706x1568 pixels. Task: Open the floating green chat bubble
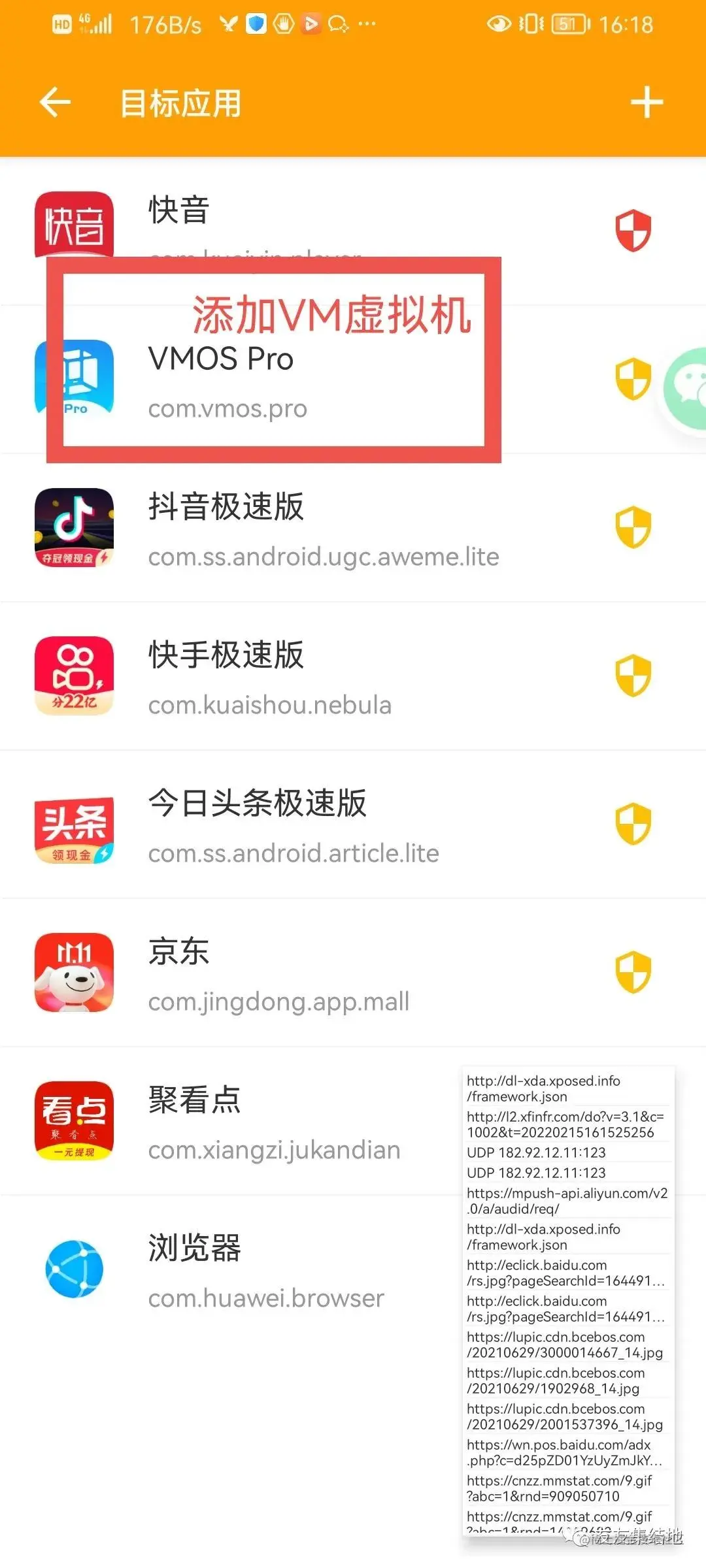pos(688,387)
